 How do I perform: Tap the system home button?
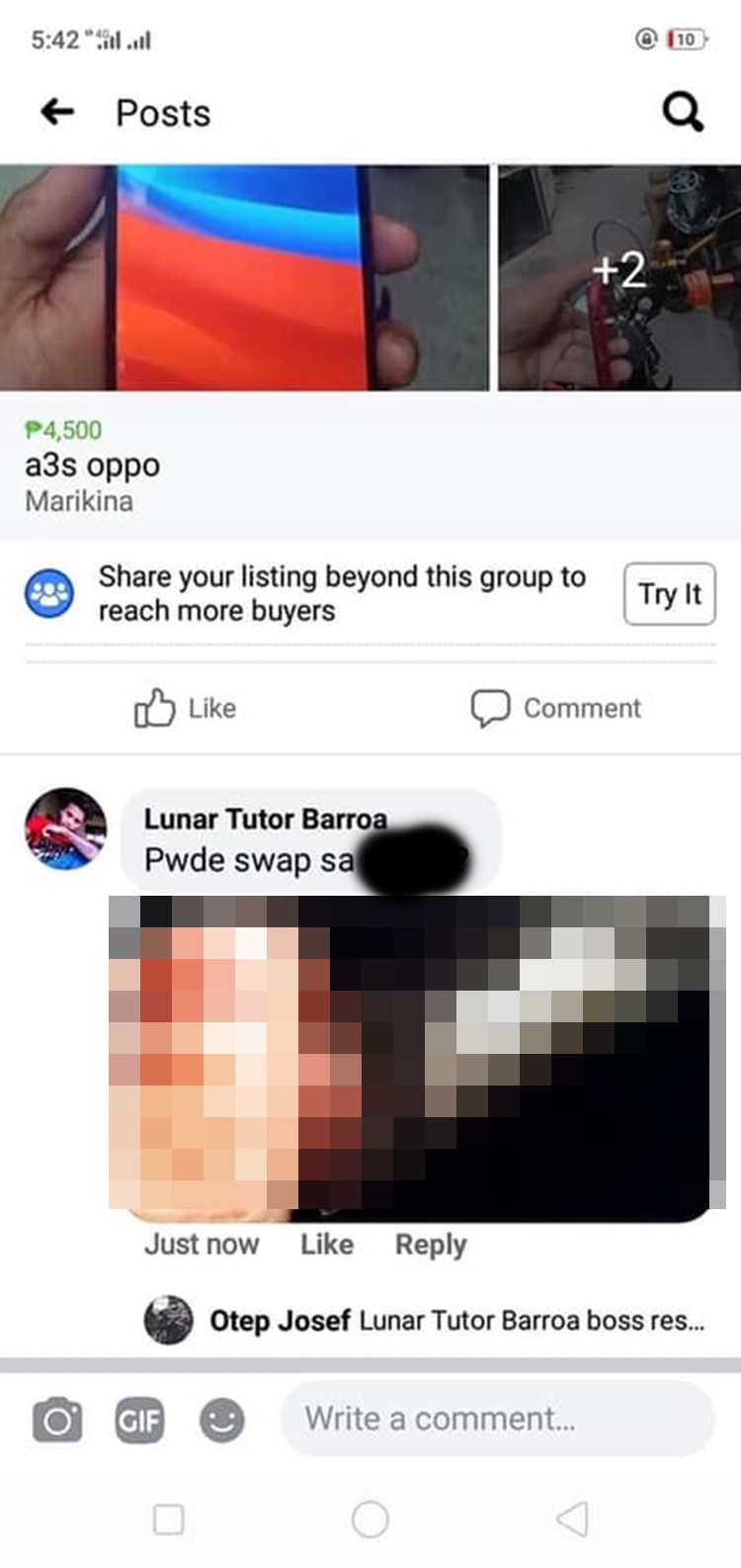click(370, 1519)
